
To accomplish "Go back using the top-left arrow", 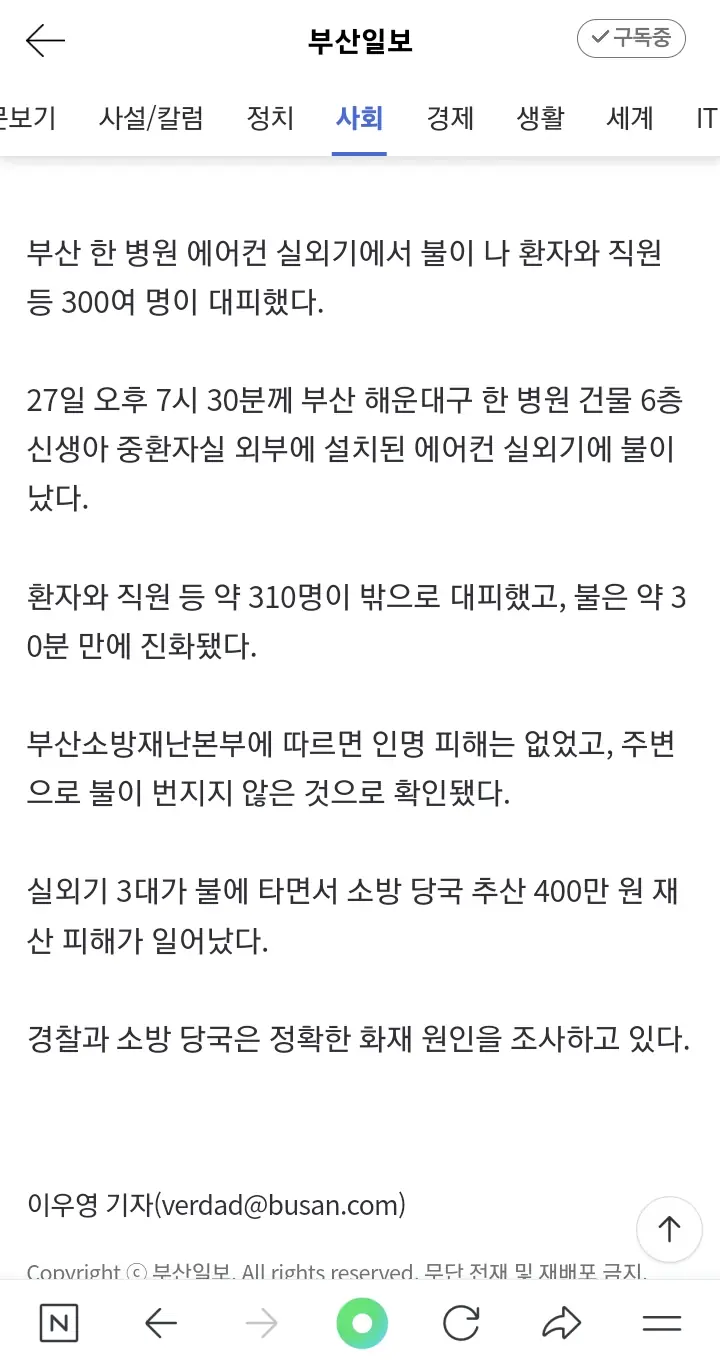I will [45, 40].
